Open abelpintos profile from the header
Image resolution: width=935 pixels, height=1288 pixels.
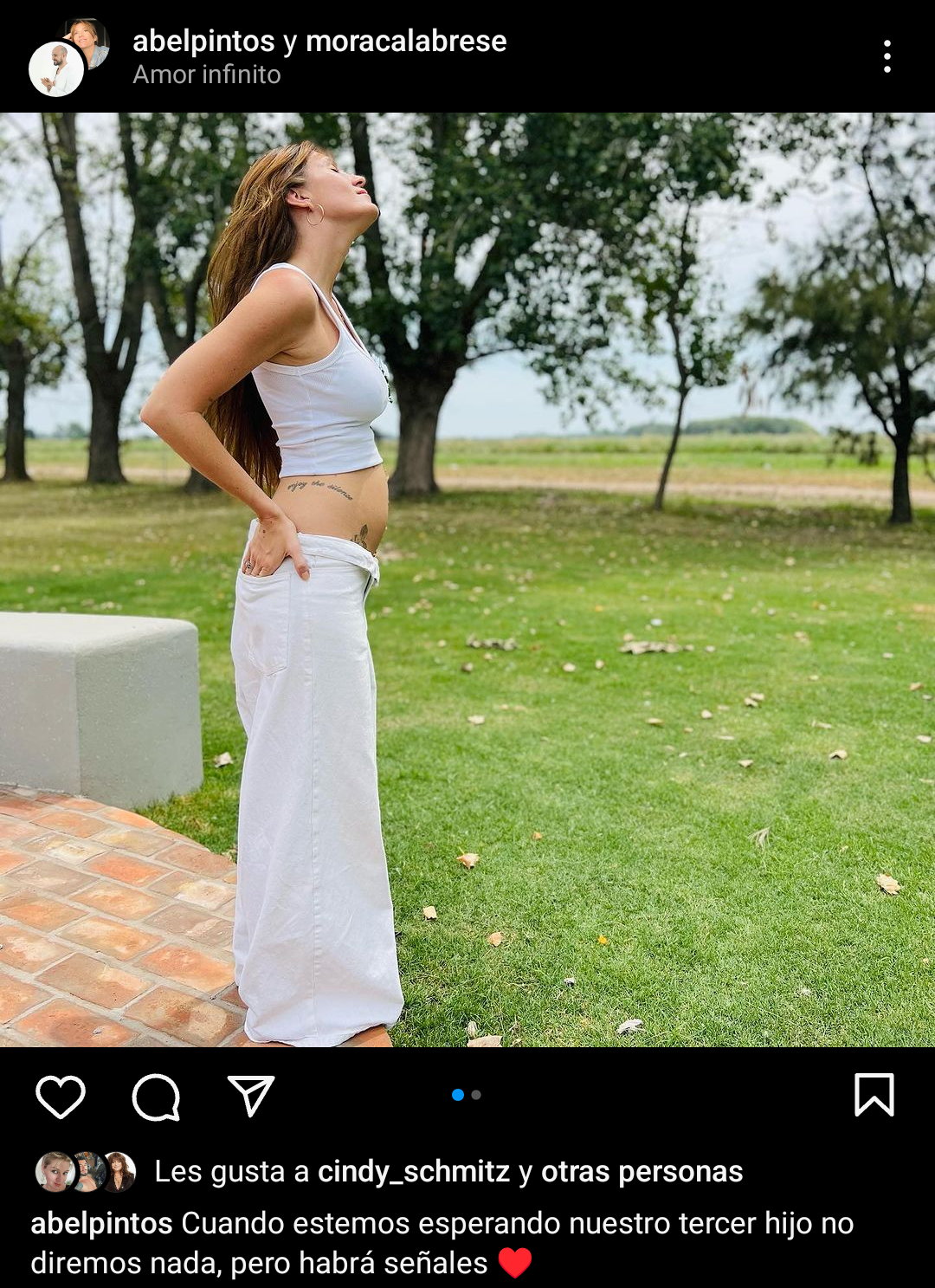point(203,41)
